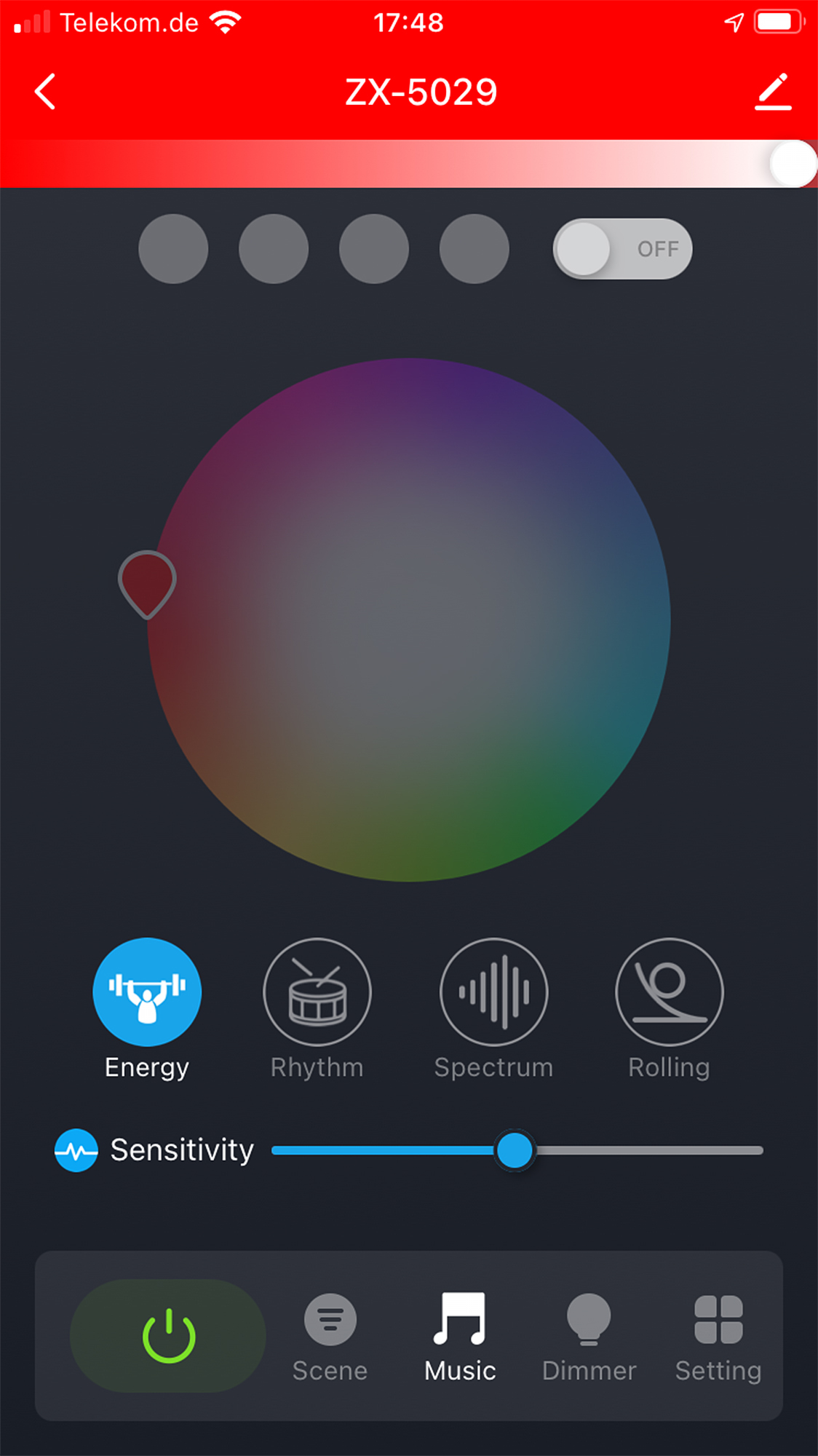818x1456 pixels.
Task: Toggle the OFF switch on
Action: click(x=622, y=249)
